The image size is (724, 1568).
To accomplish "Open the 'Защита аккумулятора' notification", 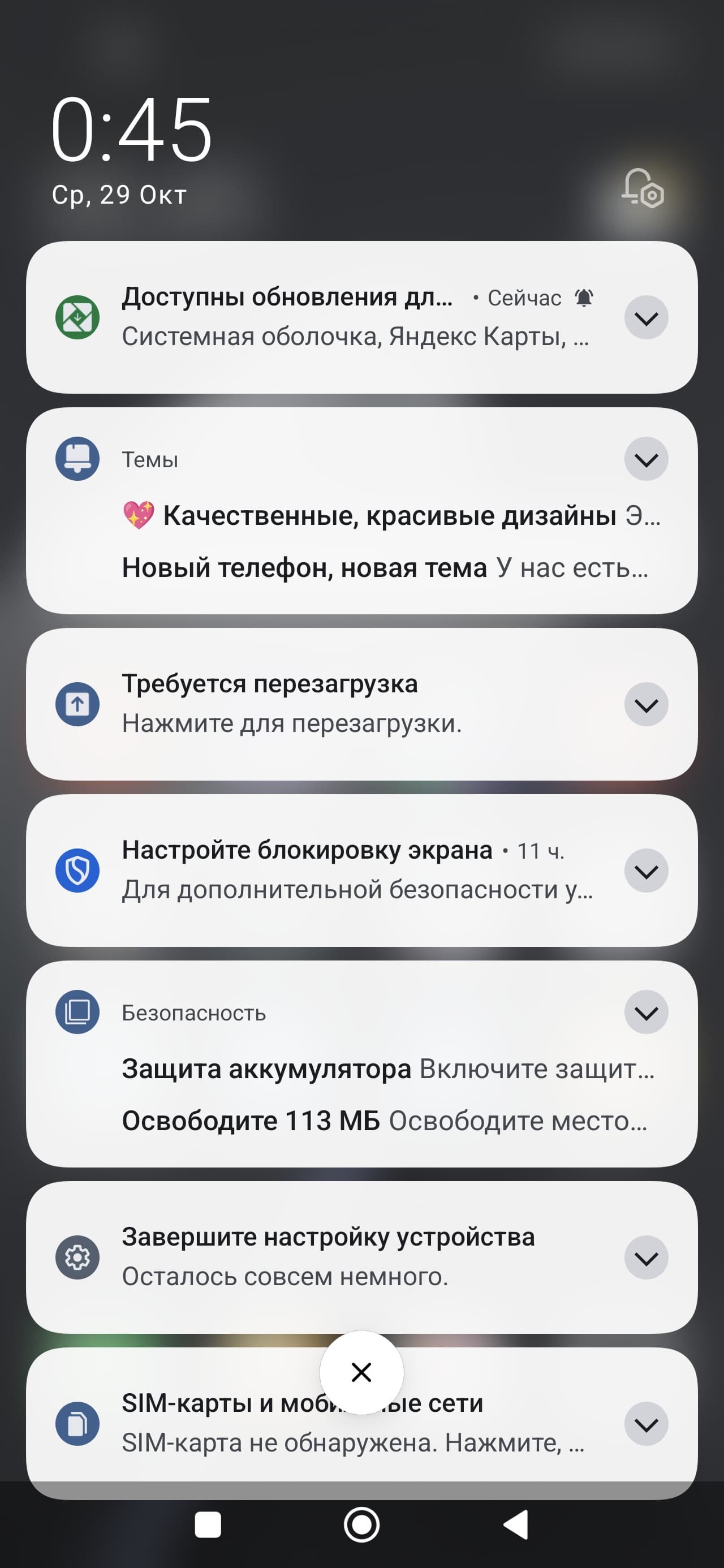I will pos(387,1070).
